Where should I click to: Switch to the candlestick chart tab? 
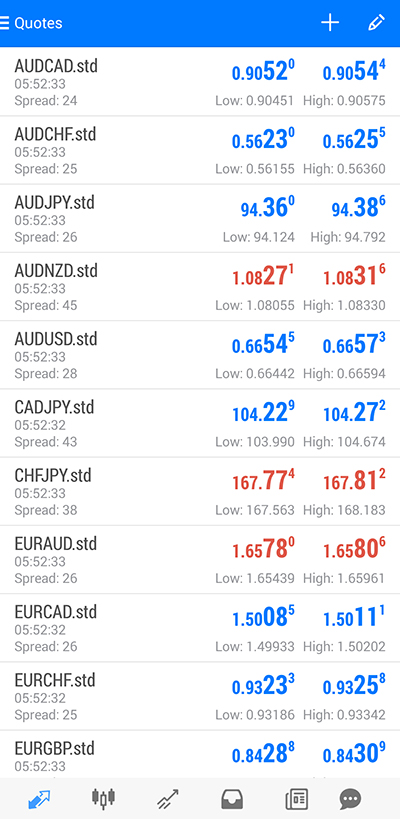(103, 799)
